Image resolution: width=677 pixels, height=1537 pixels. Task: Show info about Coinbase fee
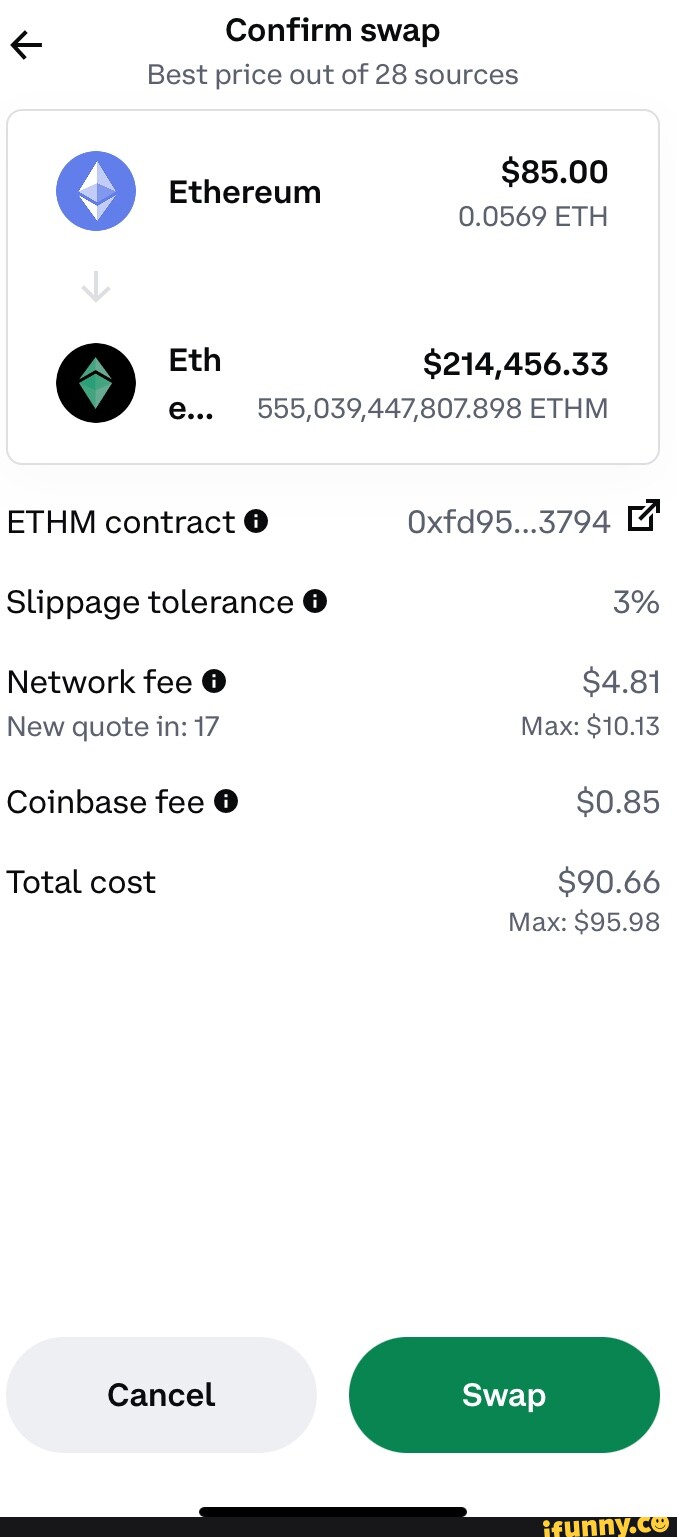pyautogui.click(x=226, y=801)
